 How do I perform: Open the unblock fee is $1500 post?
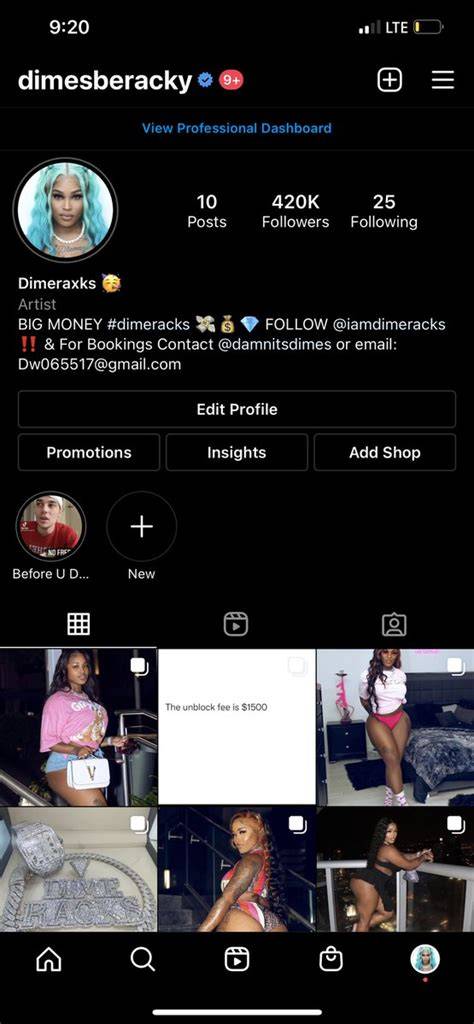coord(237,727)
